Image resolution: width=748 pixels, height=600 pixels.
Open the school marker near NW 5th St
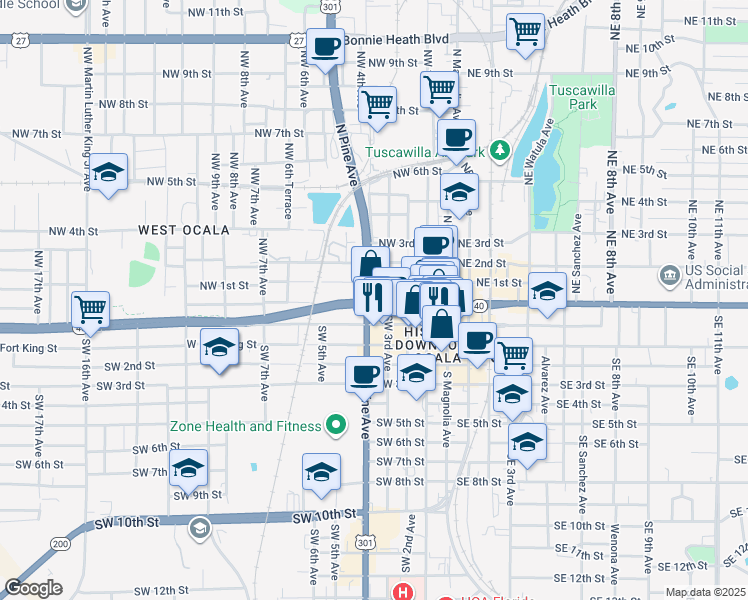click(x=109, y=172)
